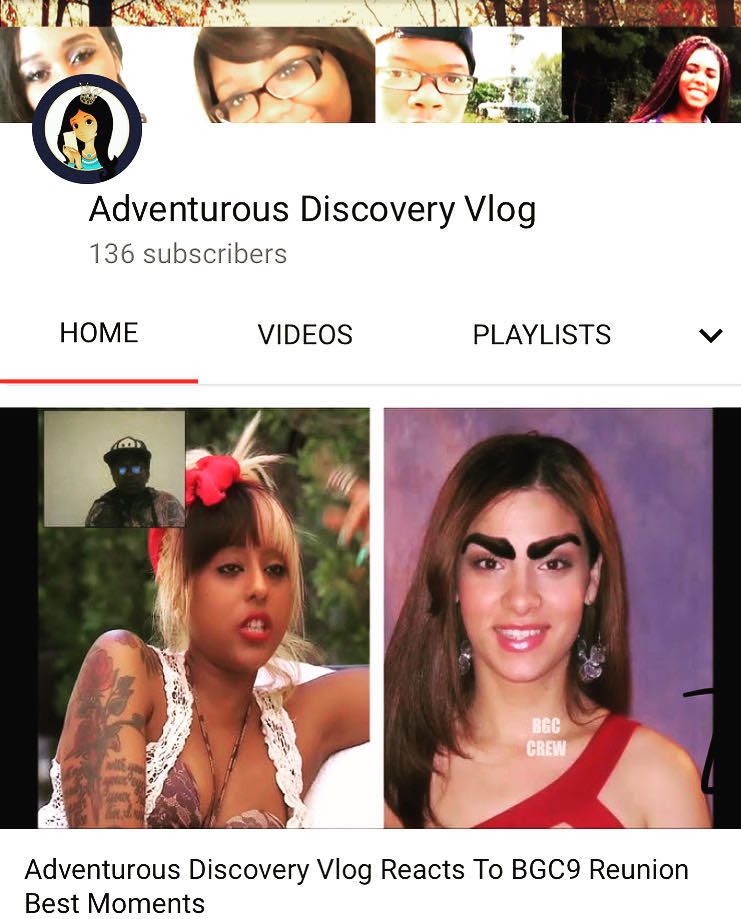Open the Playlists tab
Image resolution: width=741 pixels, height=919 pixels.
(x=541, y=335)
